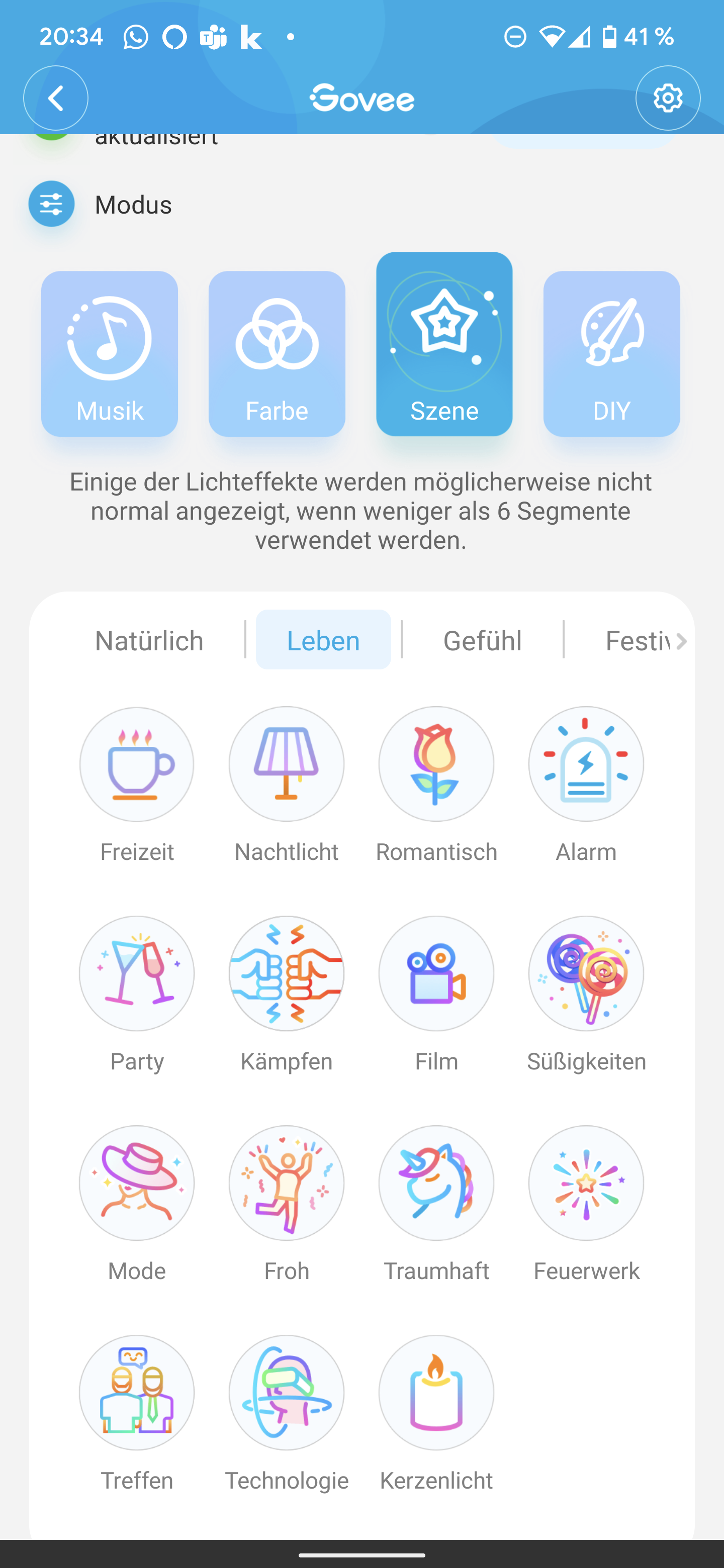Turn on the Alarm scene
The width and height of the screenshot is (724, 1568).
pyautogui.click(x=586, y=764)
